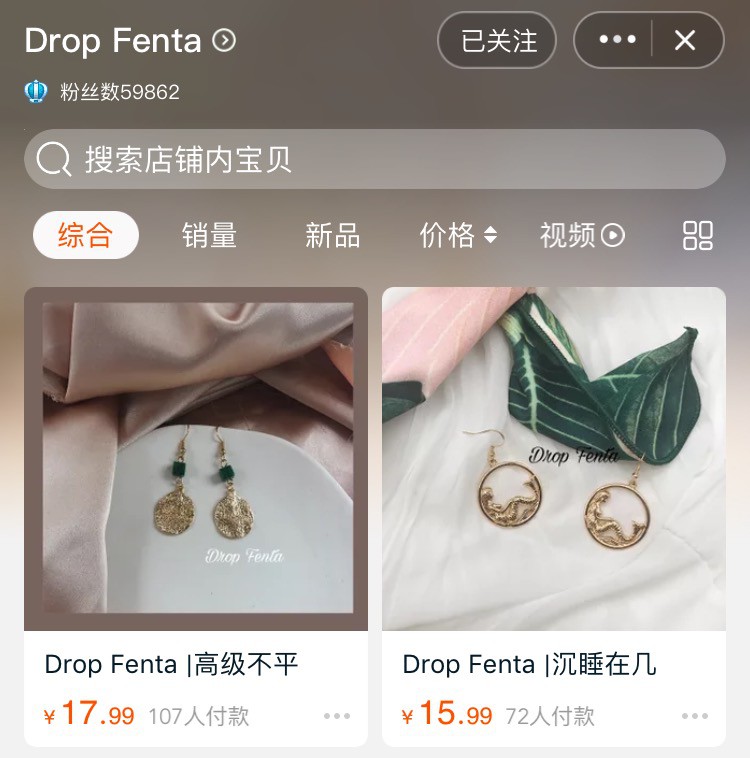Tap the 搜索店铺内宝贝 search field
Image resolution: width=750 pixels, height=758 pixels.
(375, 159)
